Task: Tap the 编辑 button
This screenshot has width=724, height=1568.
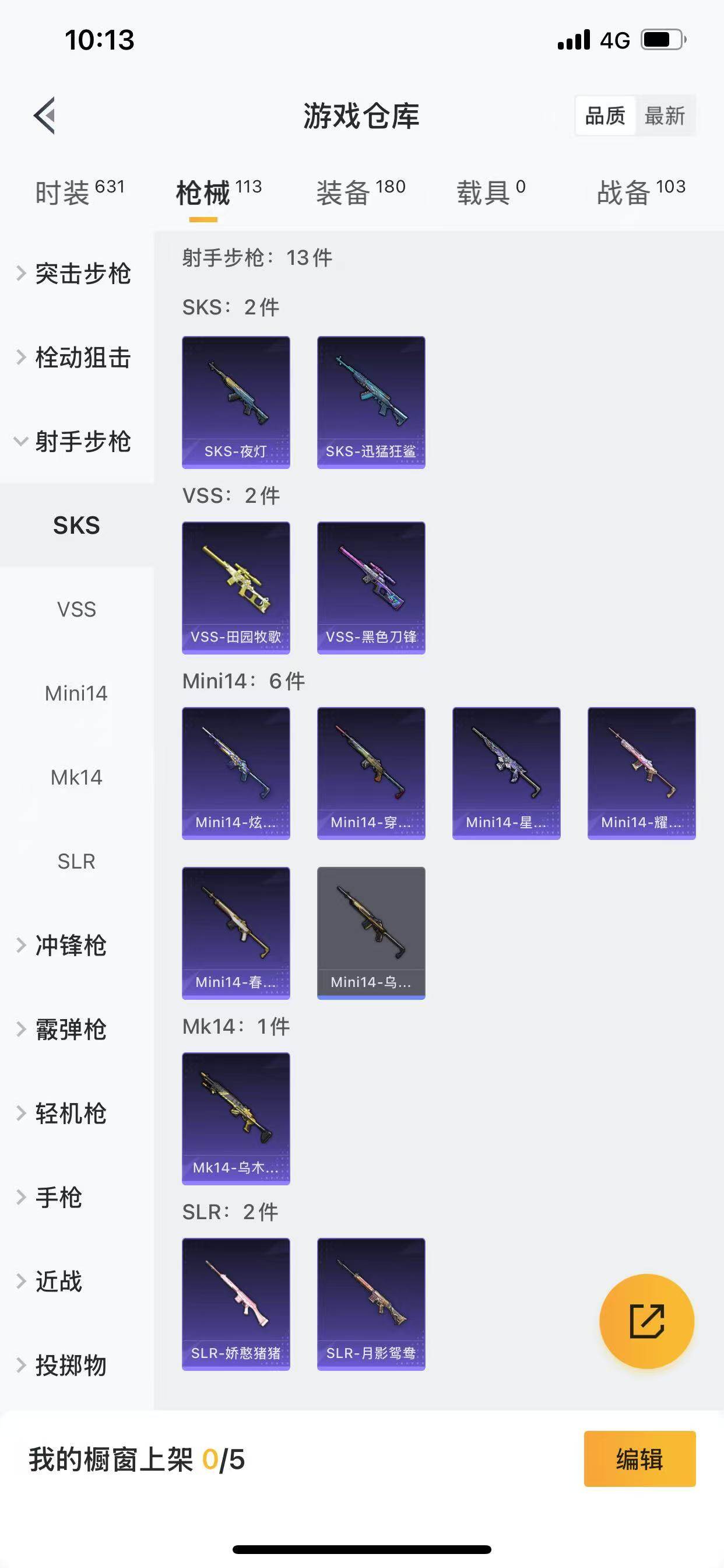Action: click(x=639, y=1459)
